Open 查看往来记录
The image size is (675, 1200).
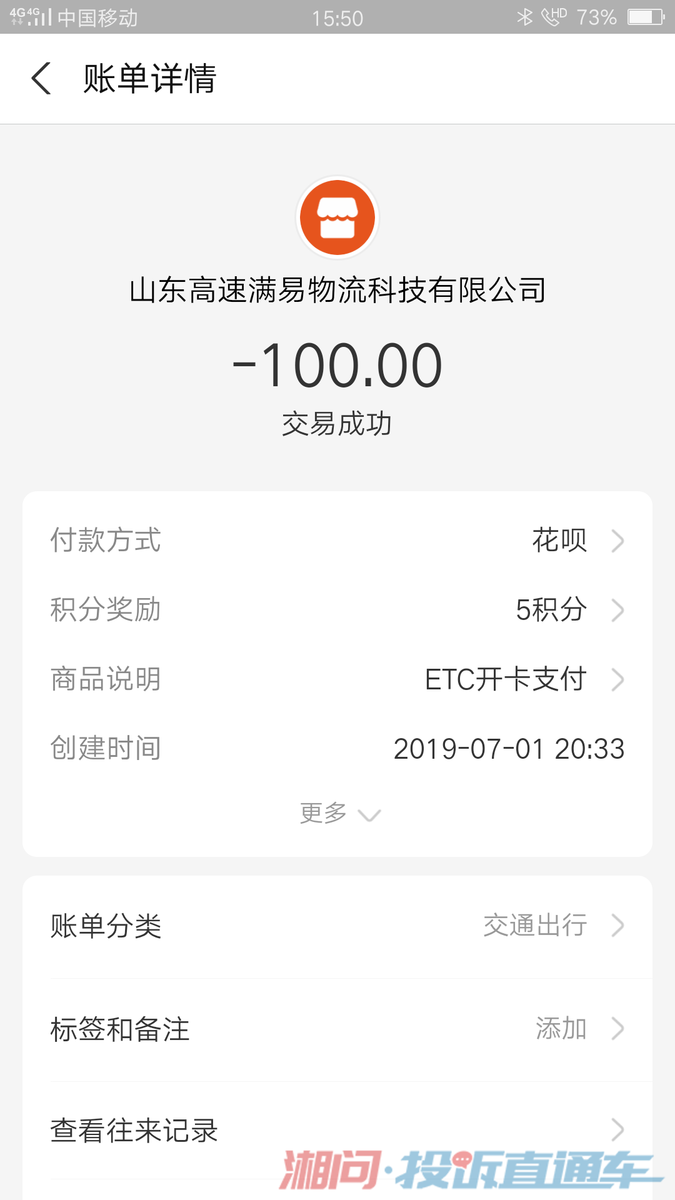tap(337, 1131)
